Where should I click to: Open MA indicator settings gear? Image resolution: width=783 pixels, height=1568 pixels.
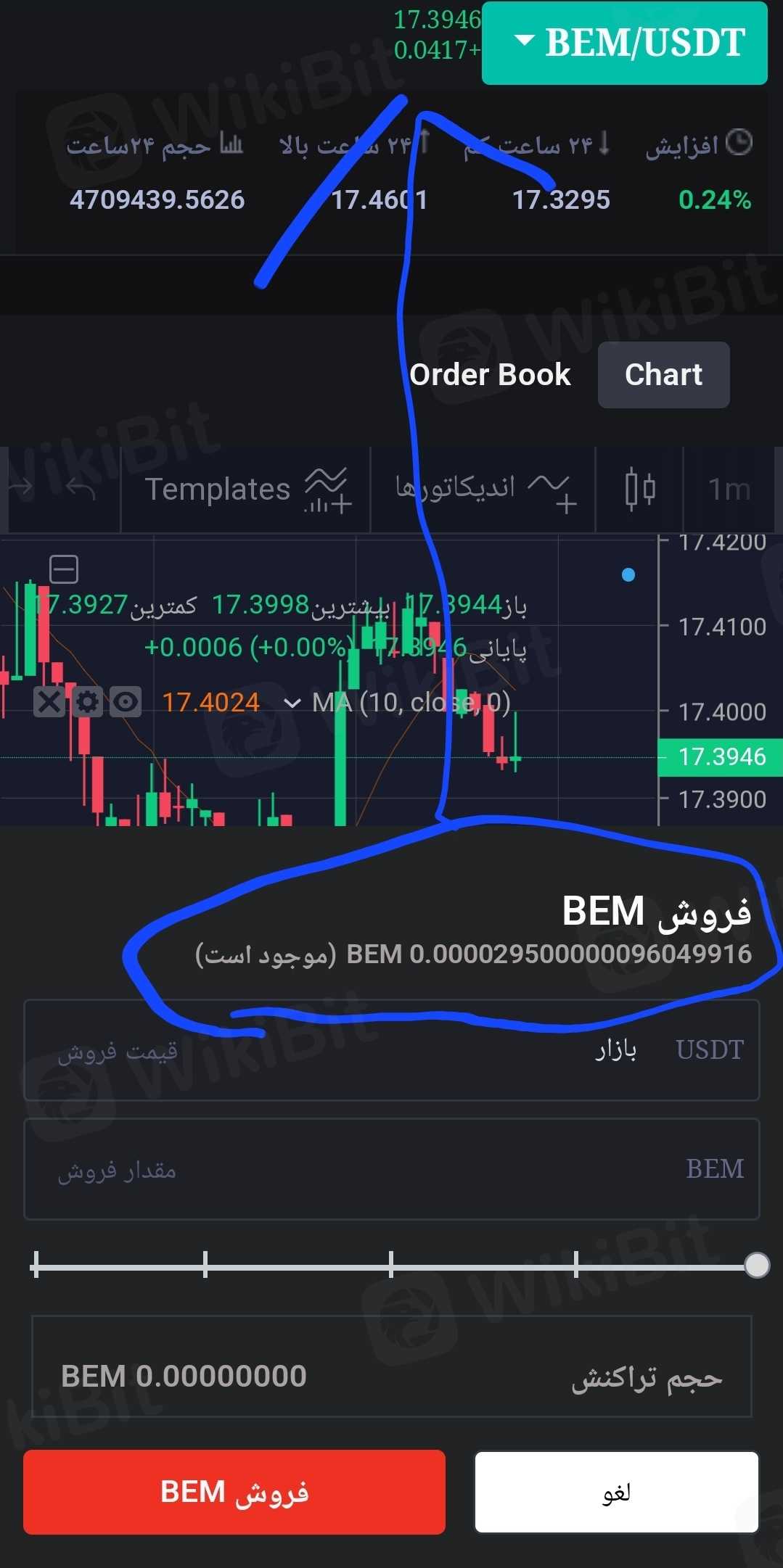tap(88, 702)
